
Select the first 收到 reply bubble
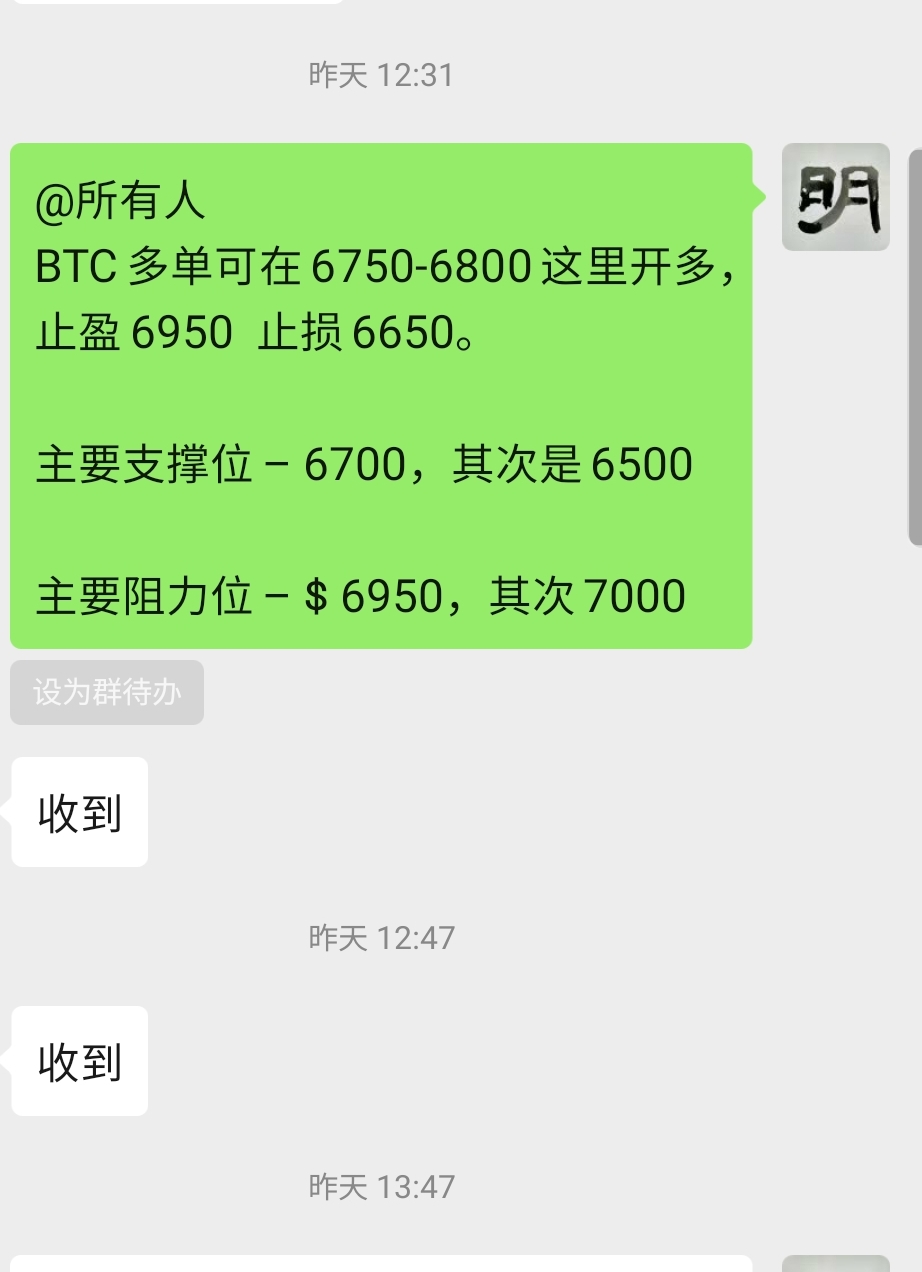pyautogui.click(x=79, y=812)
